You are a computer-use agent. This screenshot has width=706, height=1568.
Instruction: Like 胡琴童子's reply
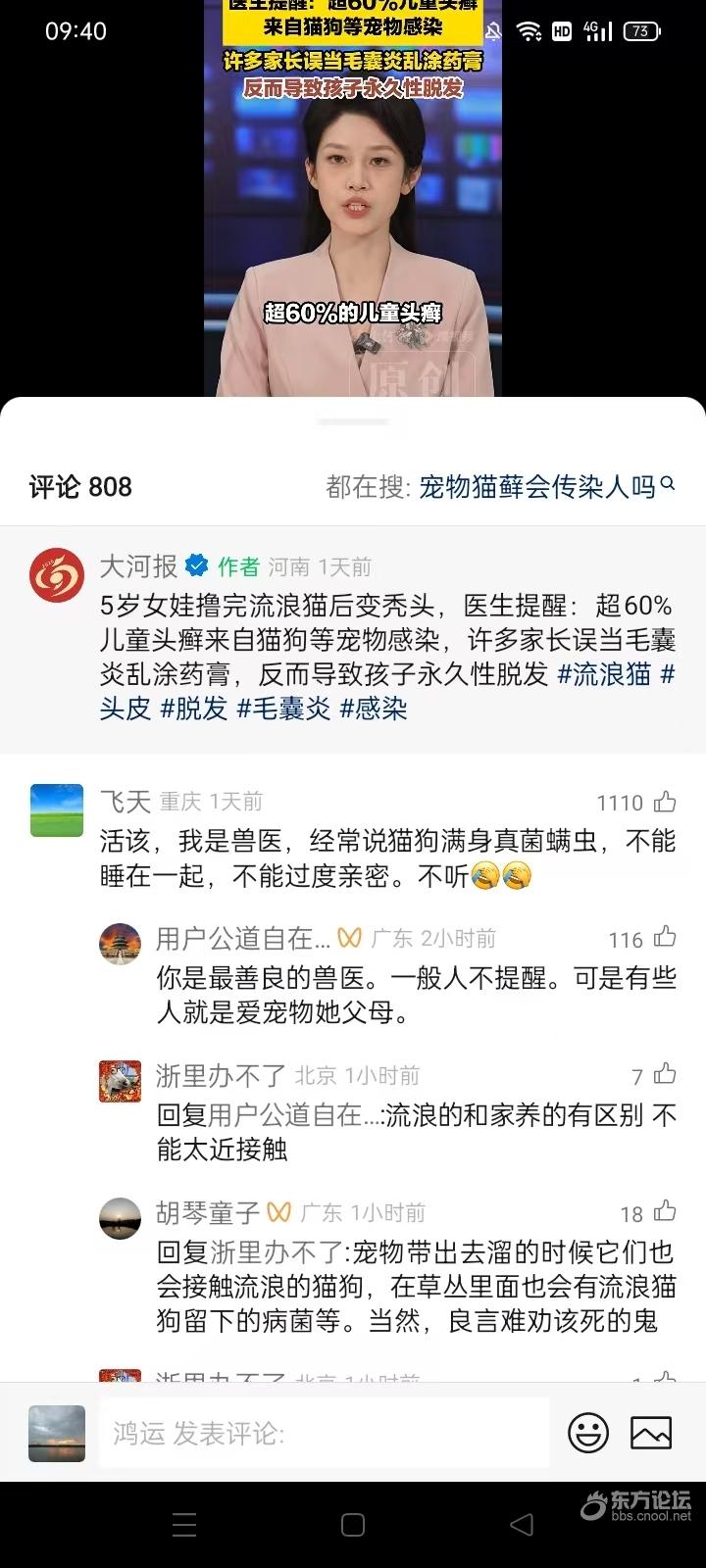pos(665,1212)
